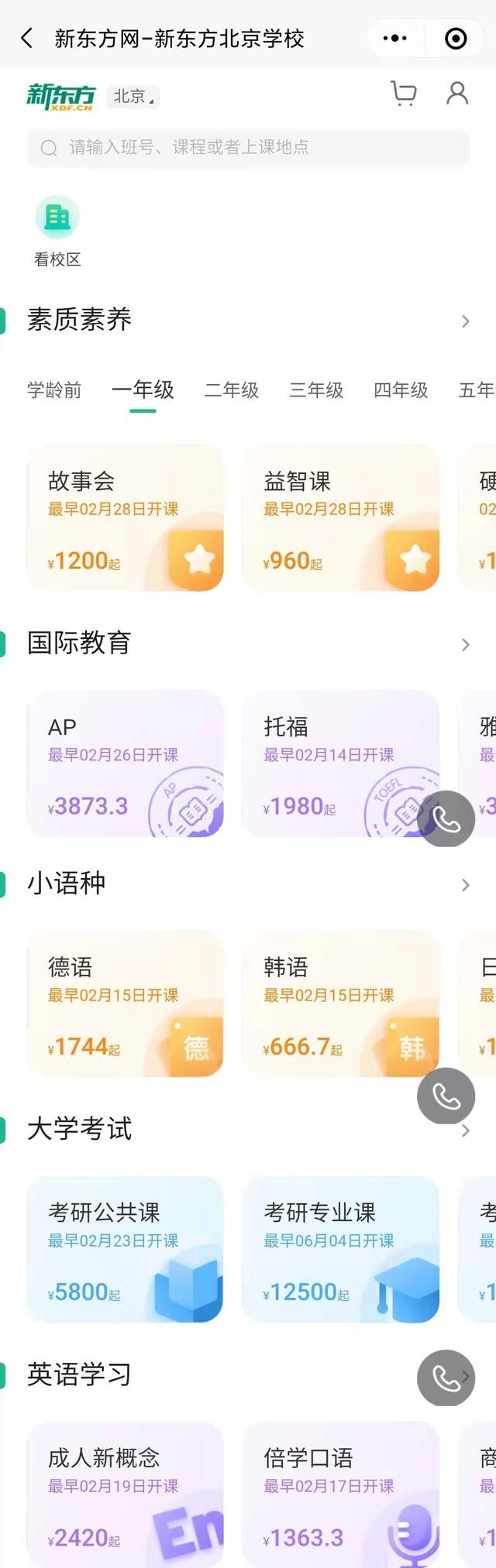The height and width of the screenshot is (1568, 496).
Task: Expand the 素质素养 section arrow
Action: coord(465,321)
